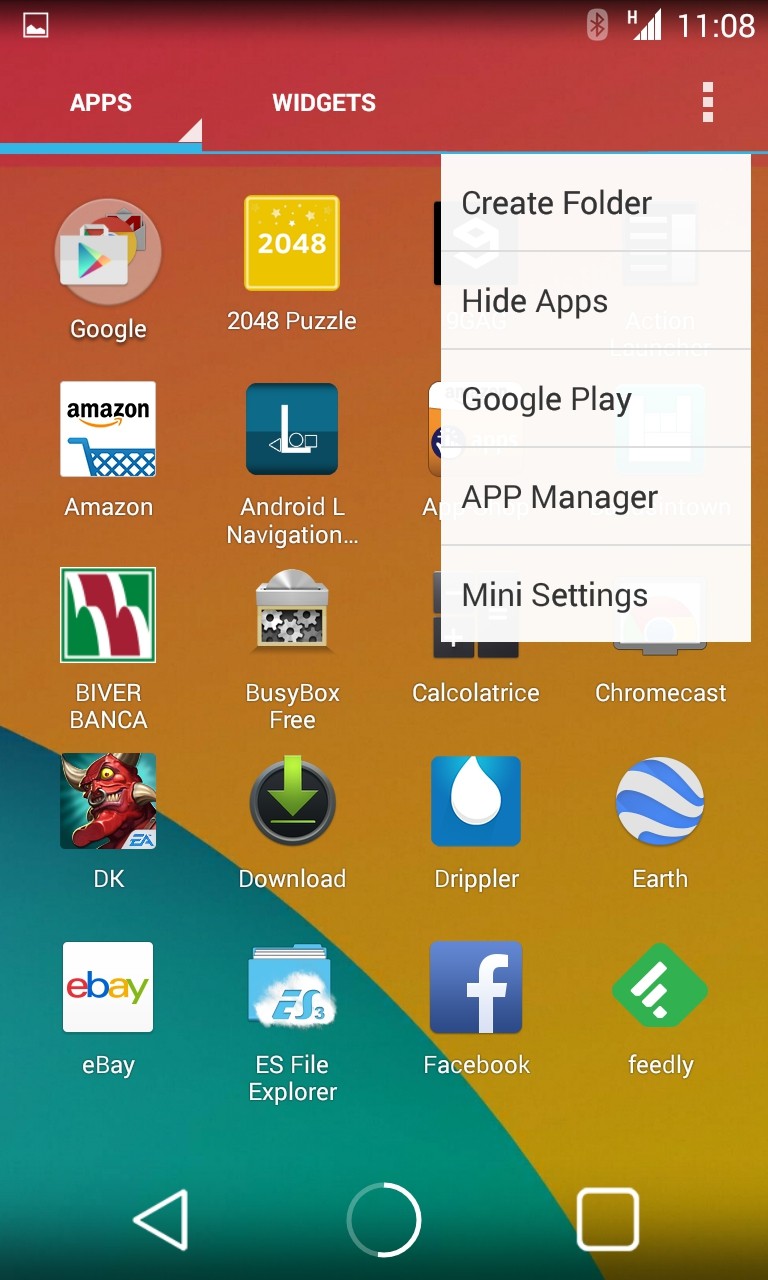Select Hide Apps option
768x1280 pixels.
point(596,301)
